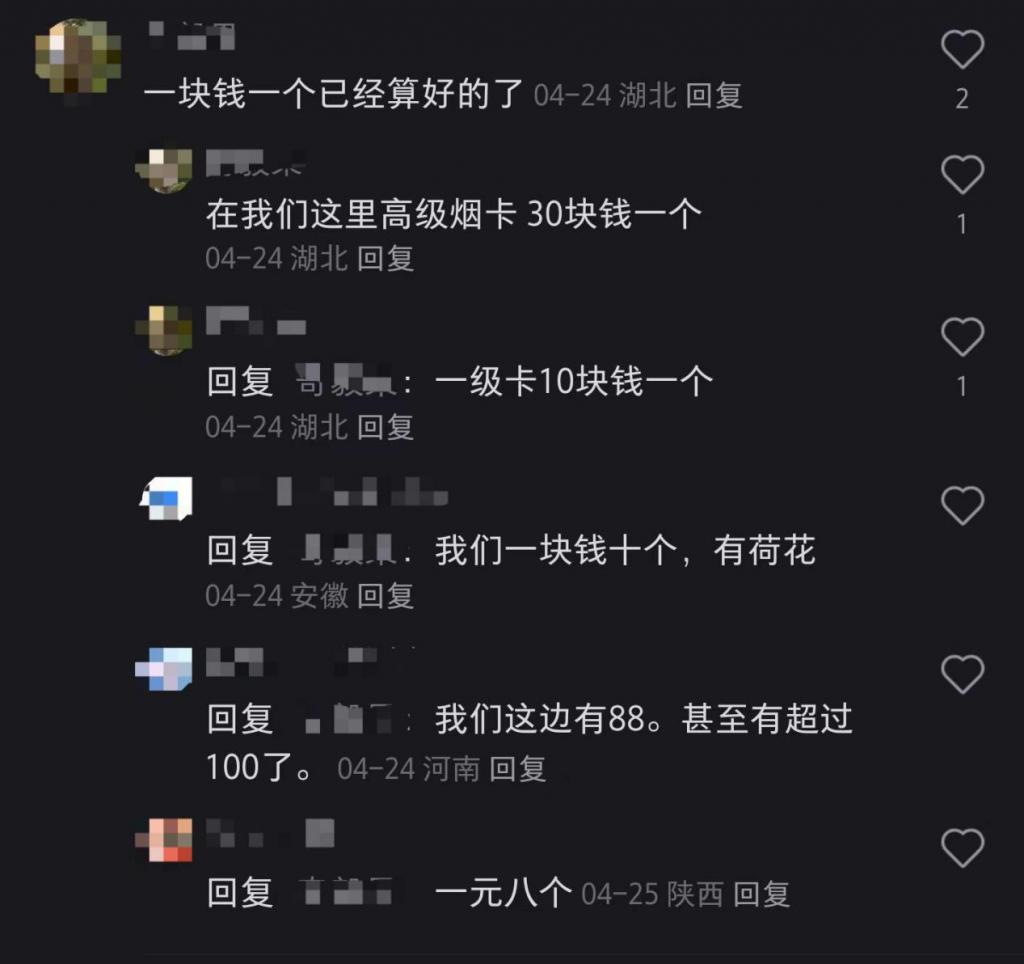Reply to the 安徽 comment about 荷花
The height and width of the screenshot is (964, 1024).
[386, 597]
